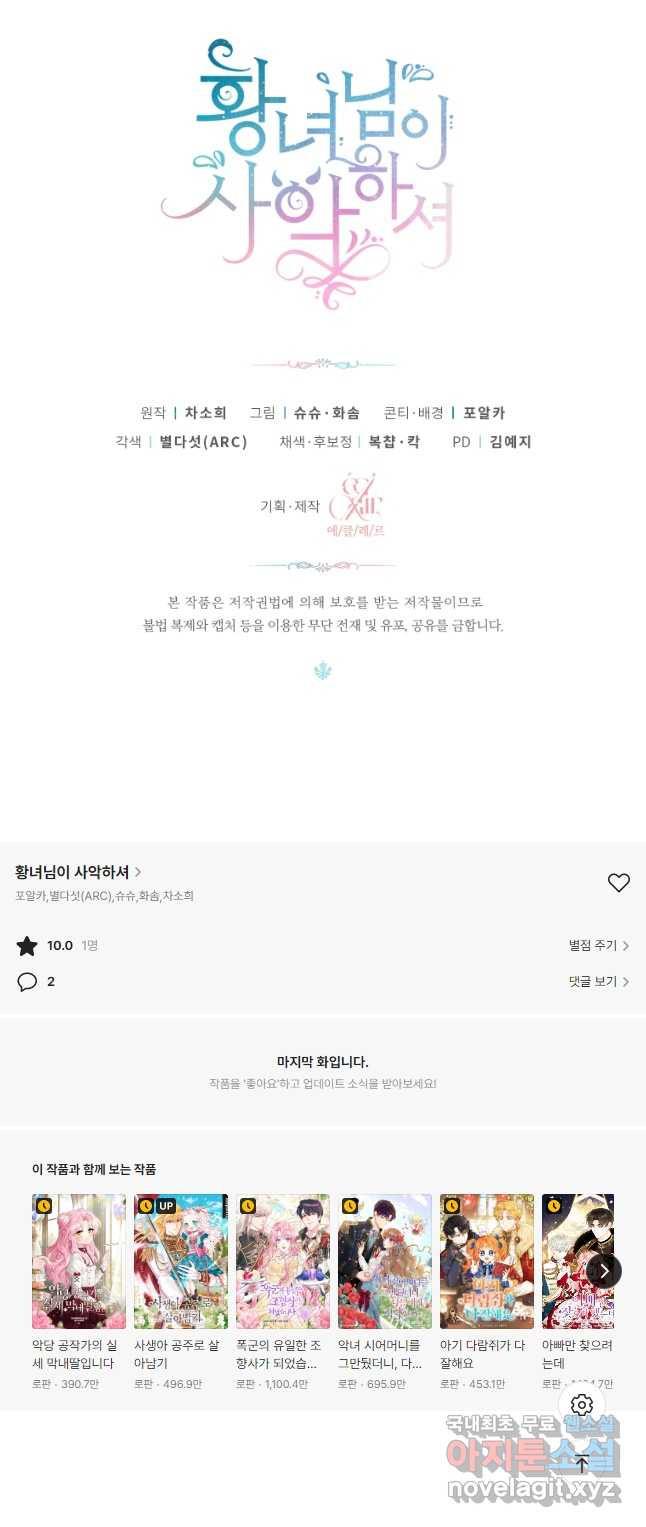646x1527 pixels.
Task: Open 악당 공작가의 실세 막내딸입니다
Action: (x=79, y=1261)
